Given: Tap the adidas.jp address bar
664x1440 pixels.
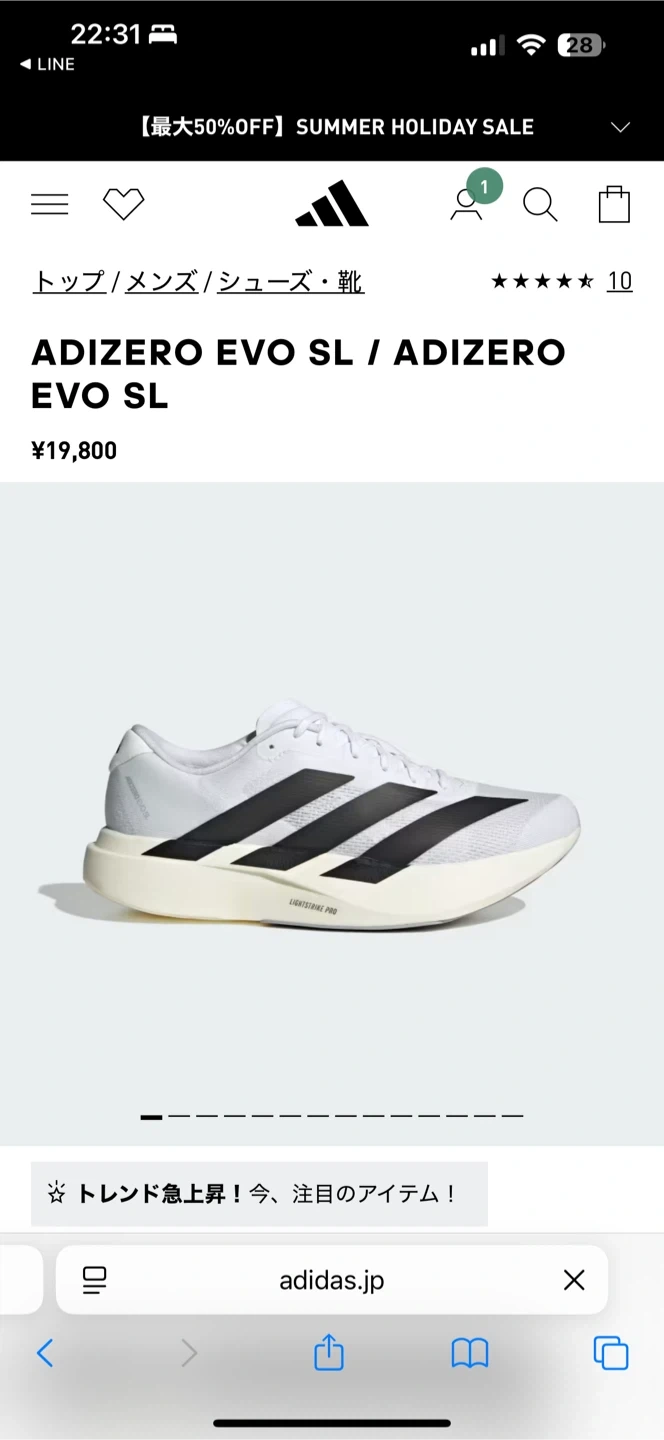Looking at the screenshot, I should (x=331, y=1279).
